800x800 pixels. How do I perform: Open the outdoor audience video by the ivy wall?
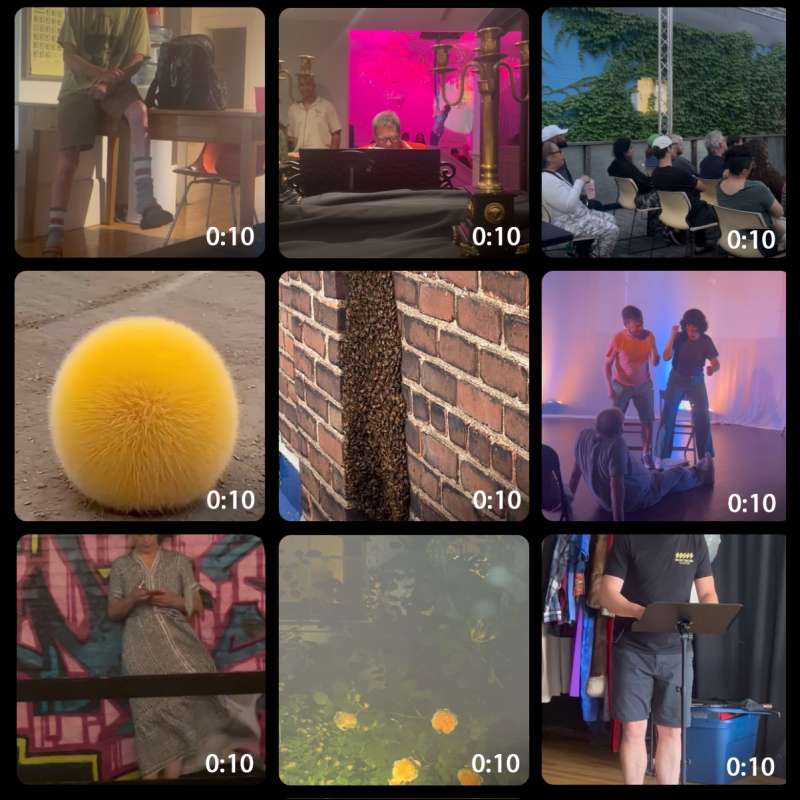point(664,133)
